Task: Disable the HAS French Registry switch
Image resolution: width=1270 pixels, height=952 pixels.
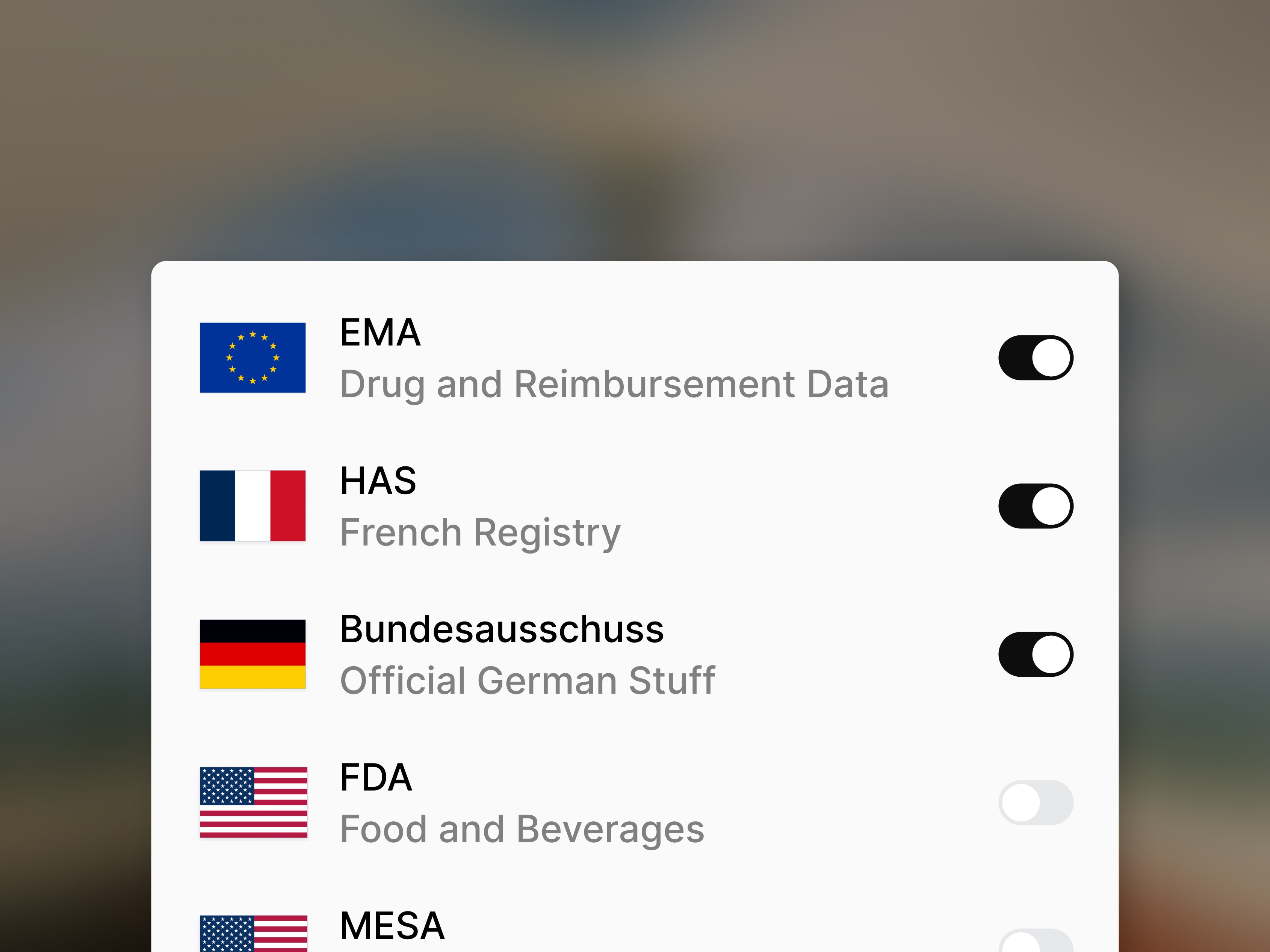Action: pos(1035,505)
